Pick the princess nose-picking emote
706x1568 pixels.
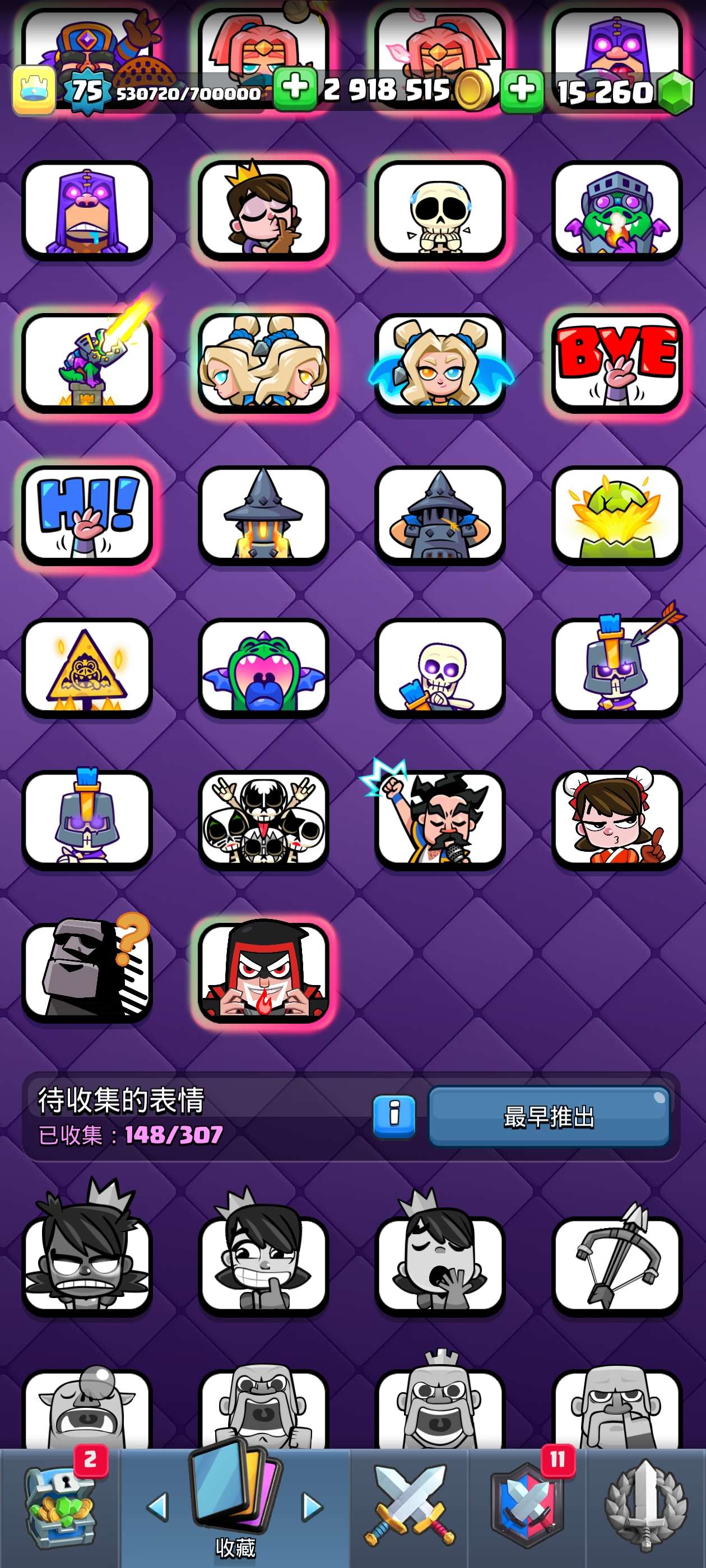263,211
